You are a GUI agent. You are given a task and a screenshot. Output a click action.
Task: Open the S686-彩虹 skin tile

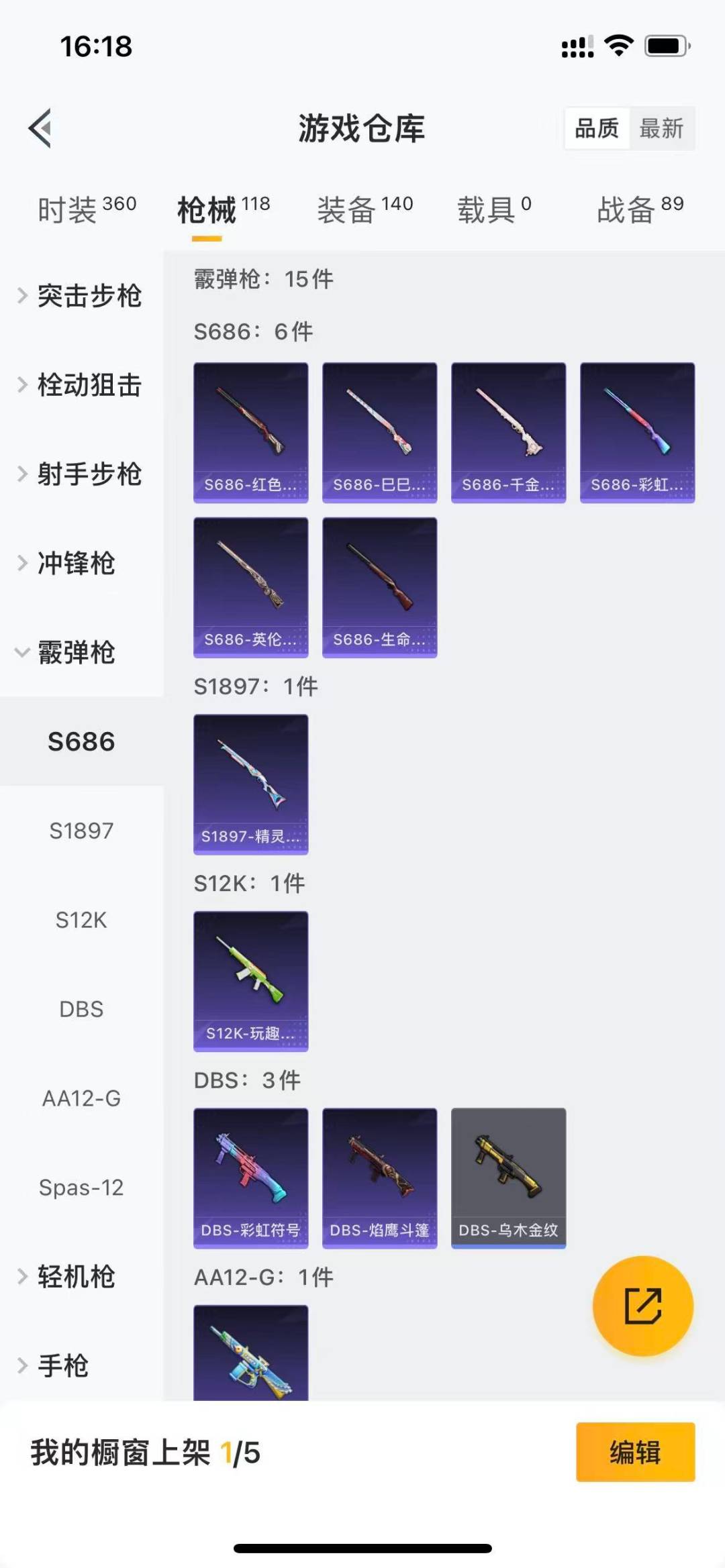637,433
